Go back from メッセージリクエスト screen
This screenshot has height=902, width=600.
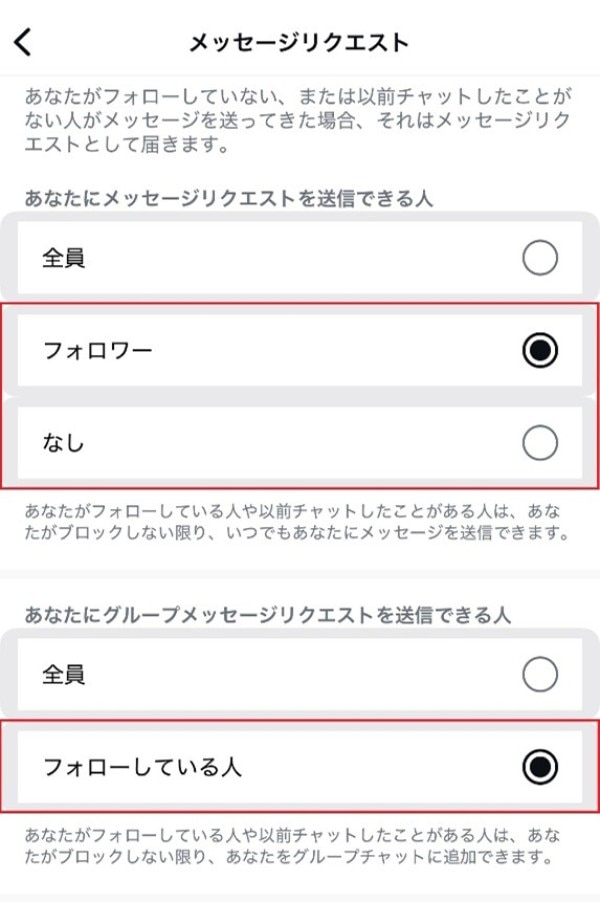pos(24,42)
